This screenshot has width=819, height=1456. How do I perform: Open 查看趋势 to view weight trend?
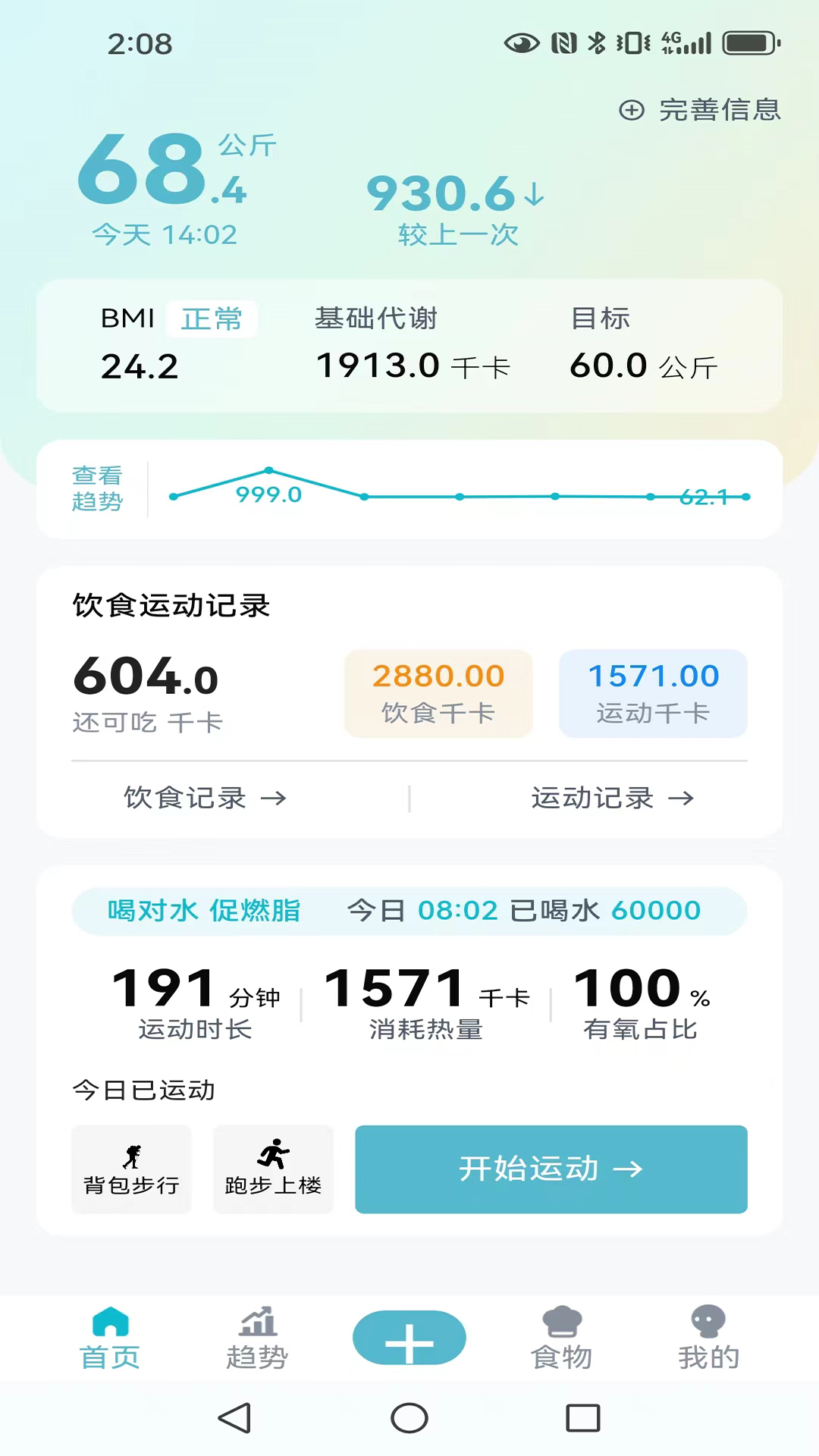[x=97, y=488]
